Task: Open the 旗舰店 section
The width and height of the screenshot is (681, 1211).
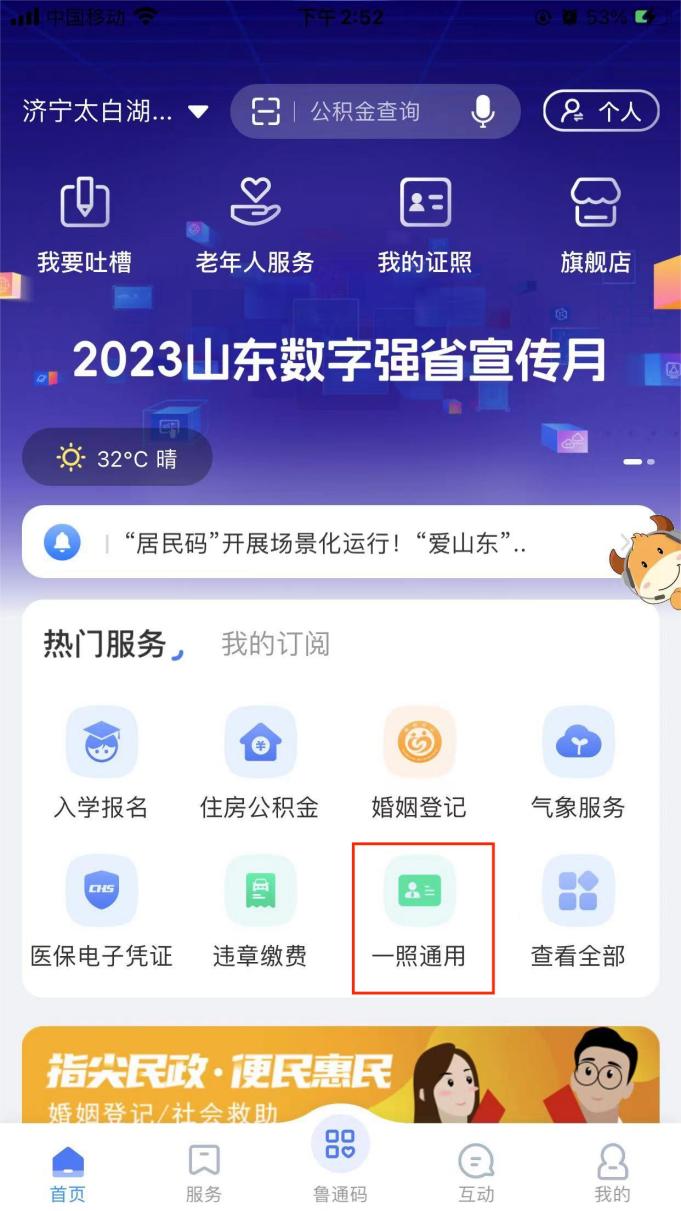Action: point(595,225)
